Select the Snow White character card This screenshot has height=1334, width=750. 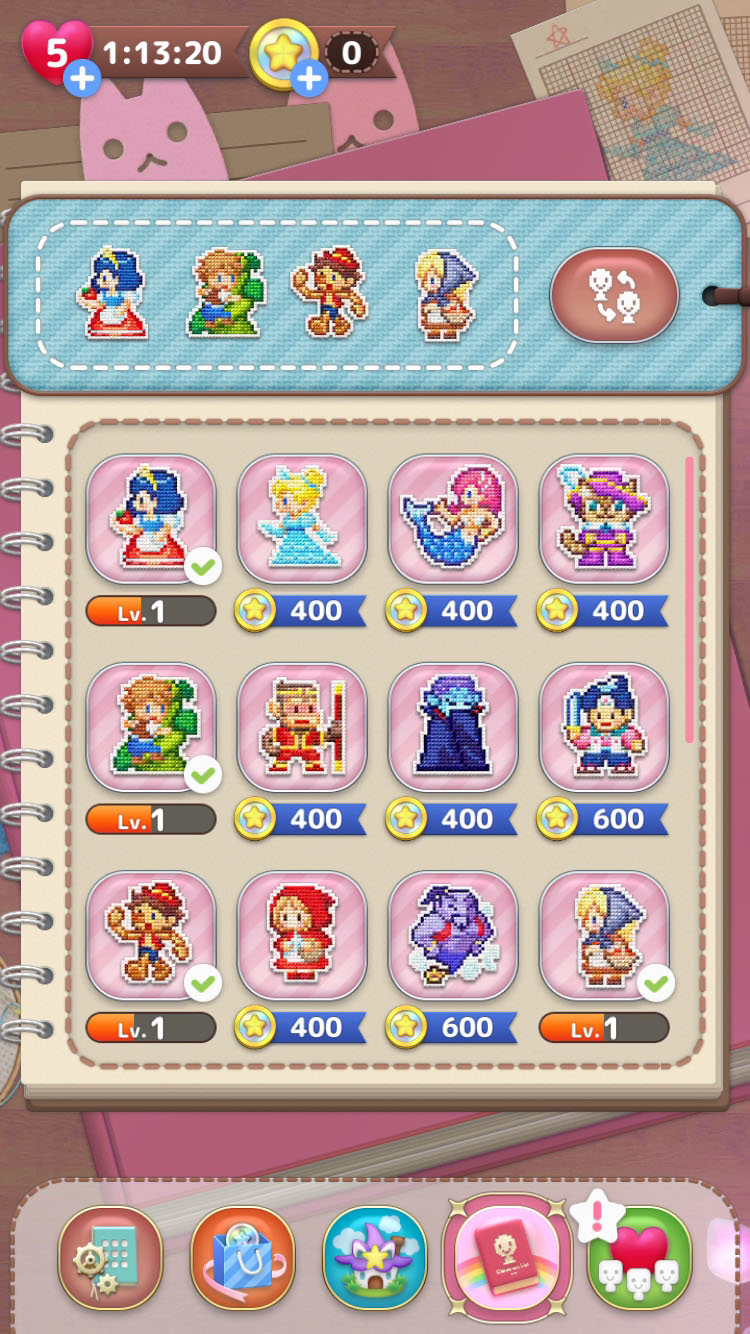tap(151, 519)
